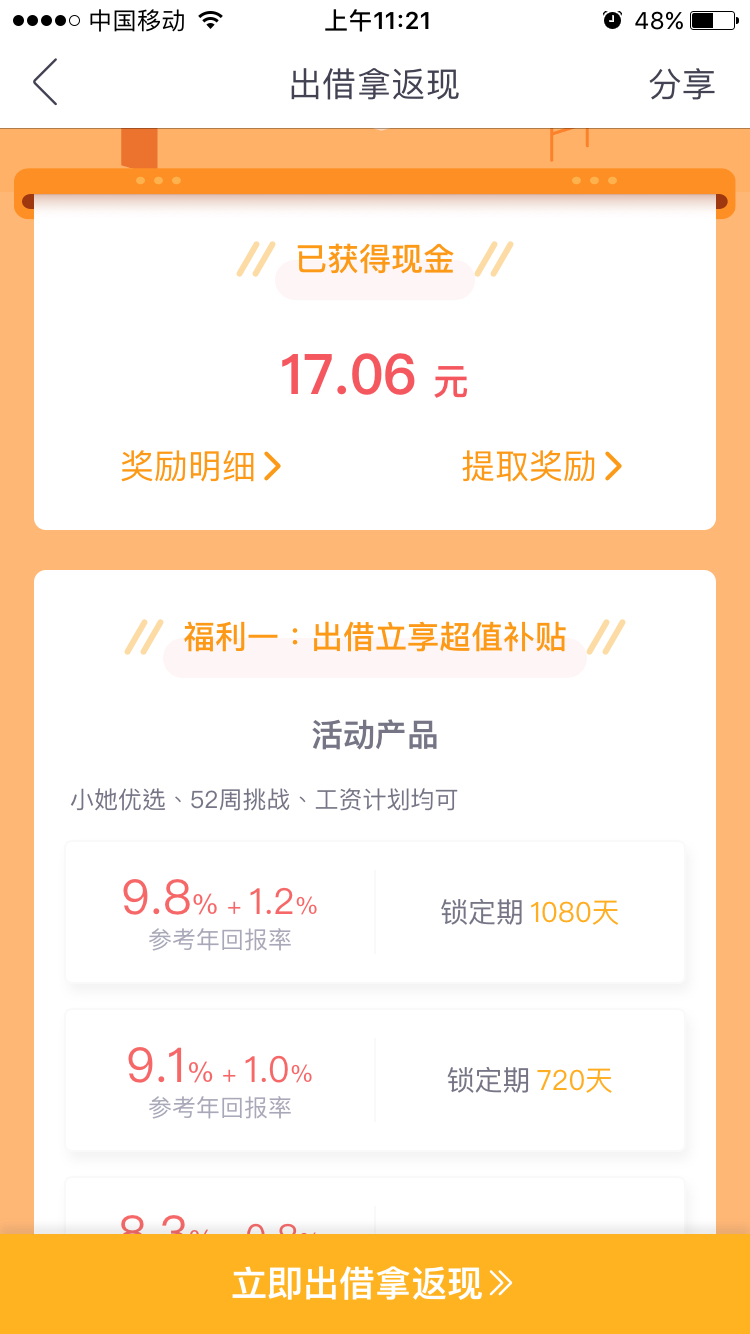Tap 提取奖励 to withdraw rewards
This screenshot has height=1334, width=750.
542,466
